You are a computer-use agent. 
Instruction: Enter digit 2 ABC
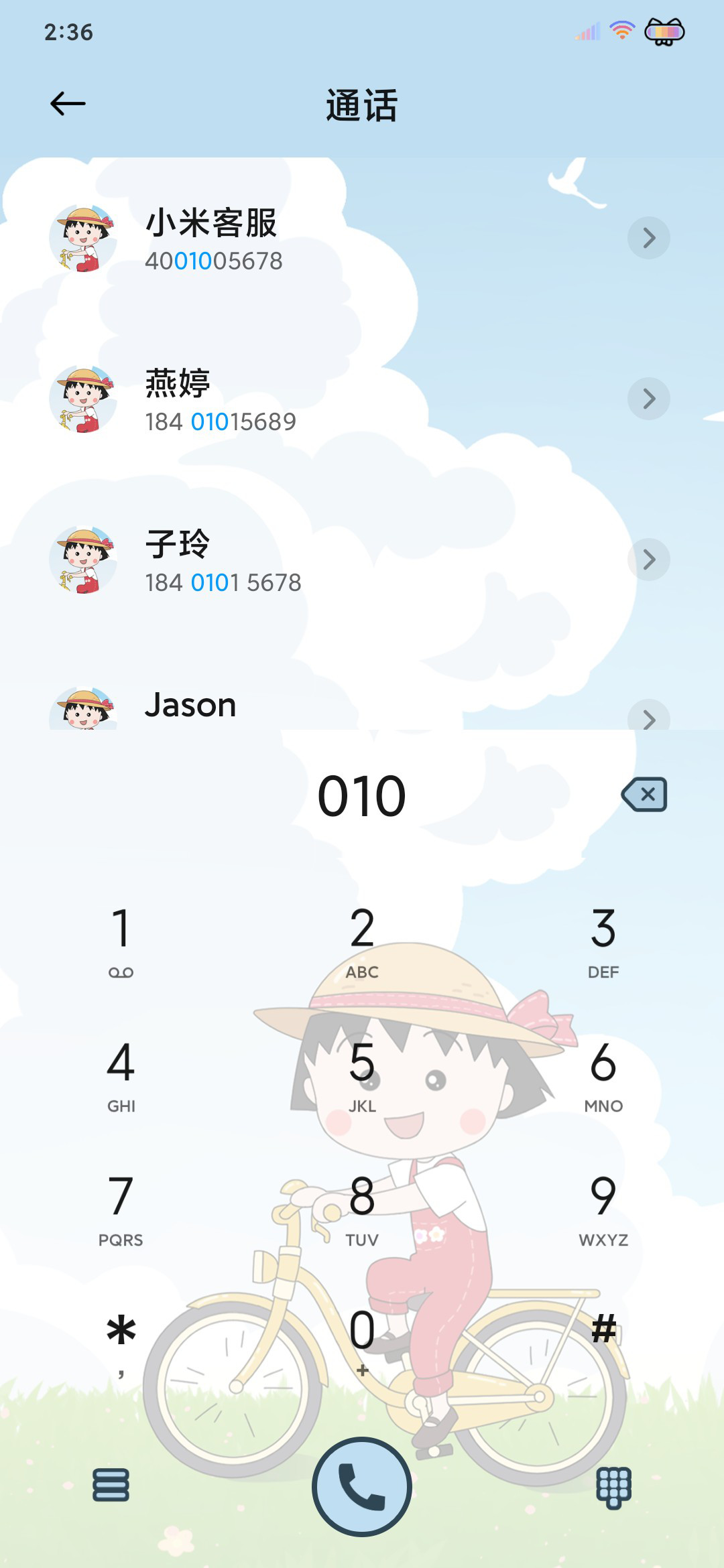[x=362, y=941]
